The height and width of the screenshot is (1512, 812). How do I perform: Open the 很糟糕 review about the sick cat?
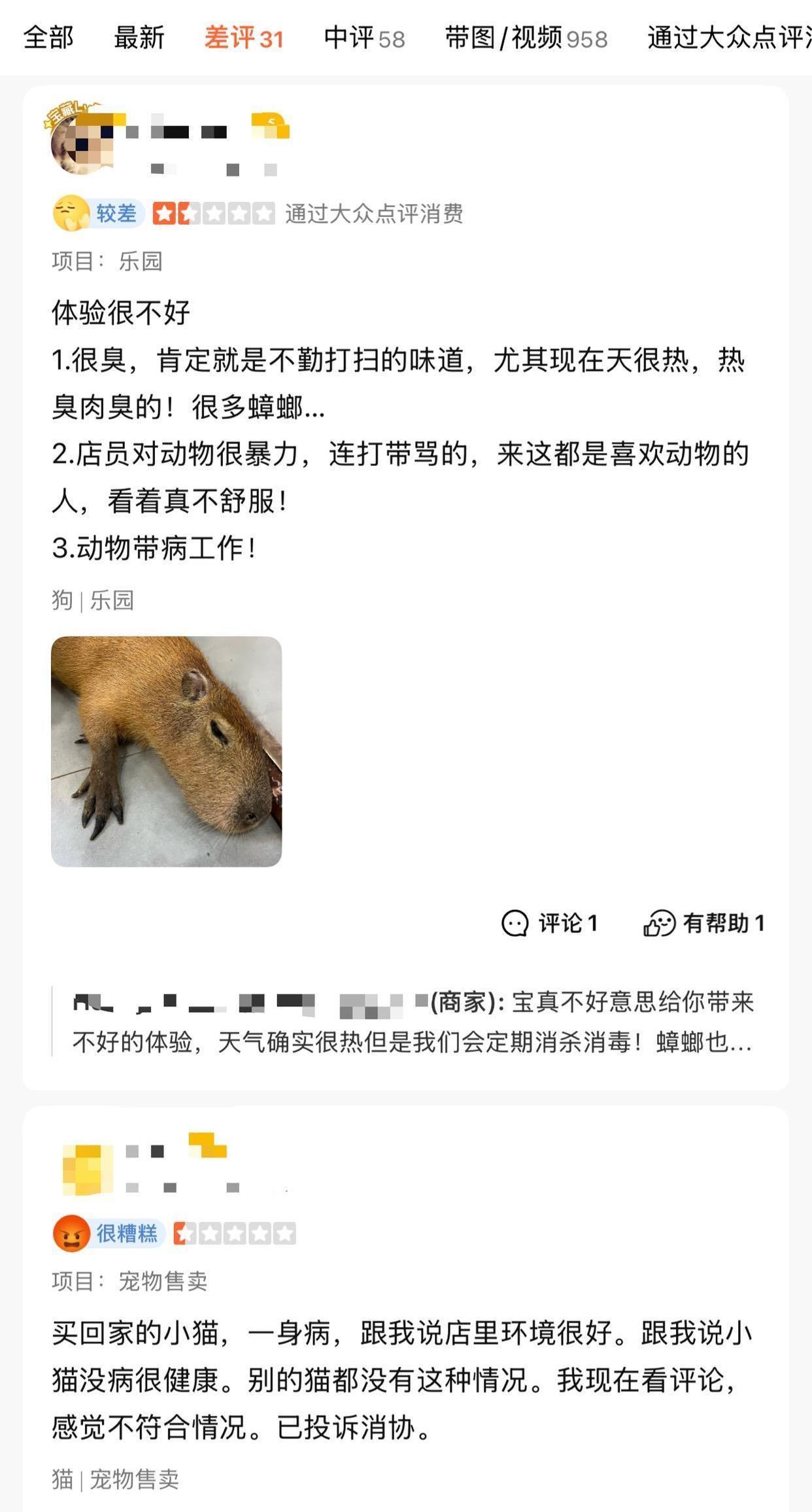click(x=403, y=1379)
